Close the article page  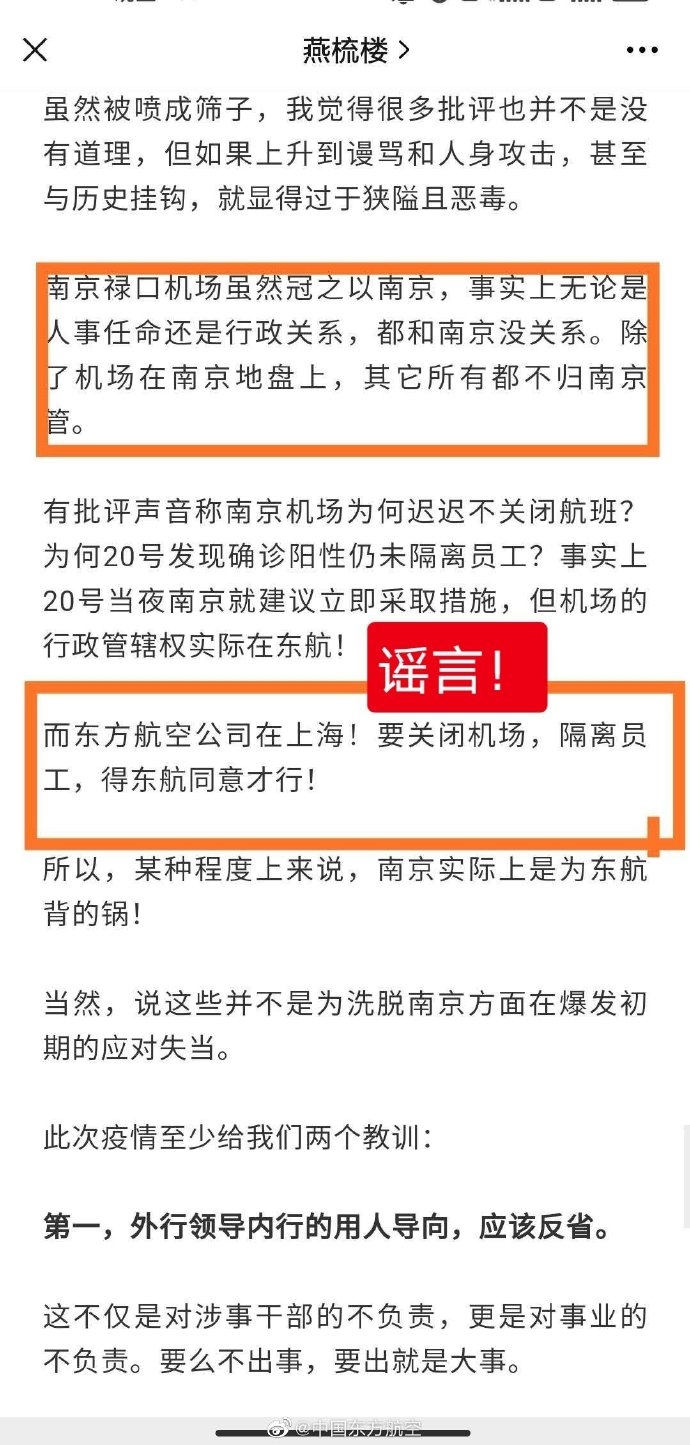click(35, 50)
